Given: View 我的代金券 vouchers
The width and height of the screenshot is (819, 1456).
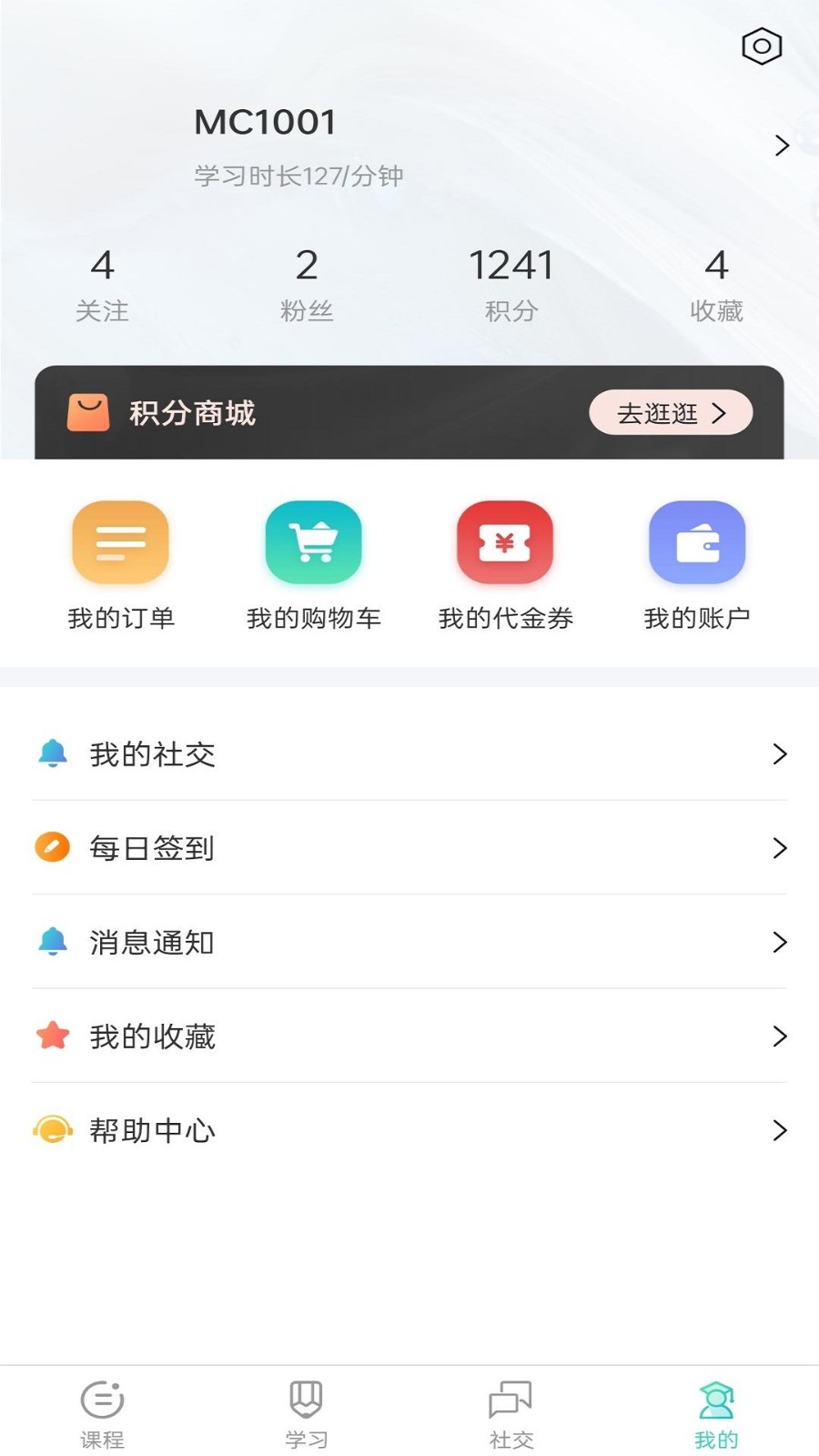Looking at the screenshot, I should pos(506,564).
